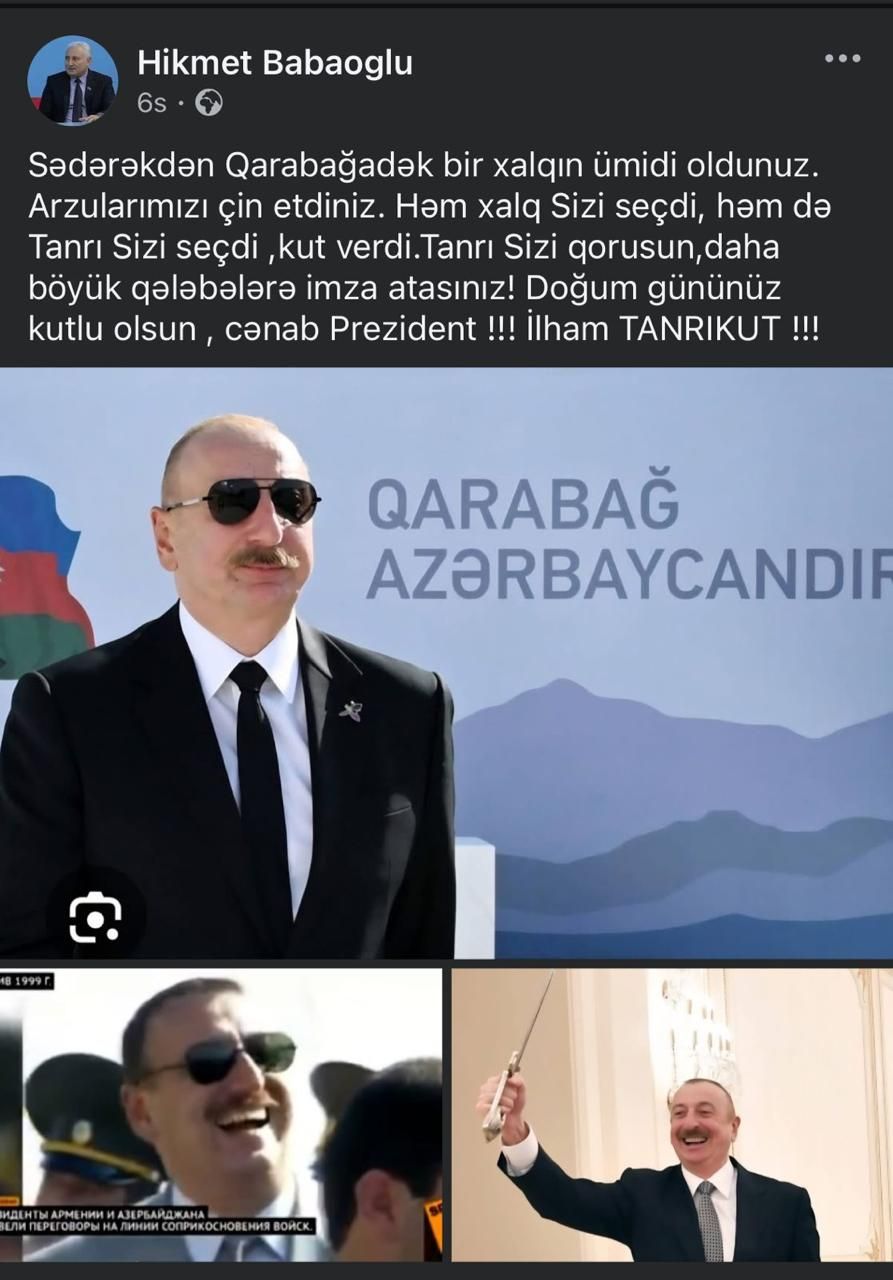Image resolution: width=893 pixels, height=1280 pixels.
Task: Tap the visual search lens icon on the photo
Action: pos(95,916)
